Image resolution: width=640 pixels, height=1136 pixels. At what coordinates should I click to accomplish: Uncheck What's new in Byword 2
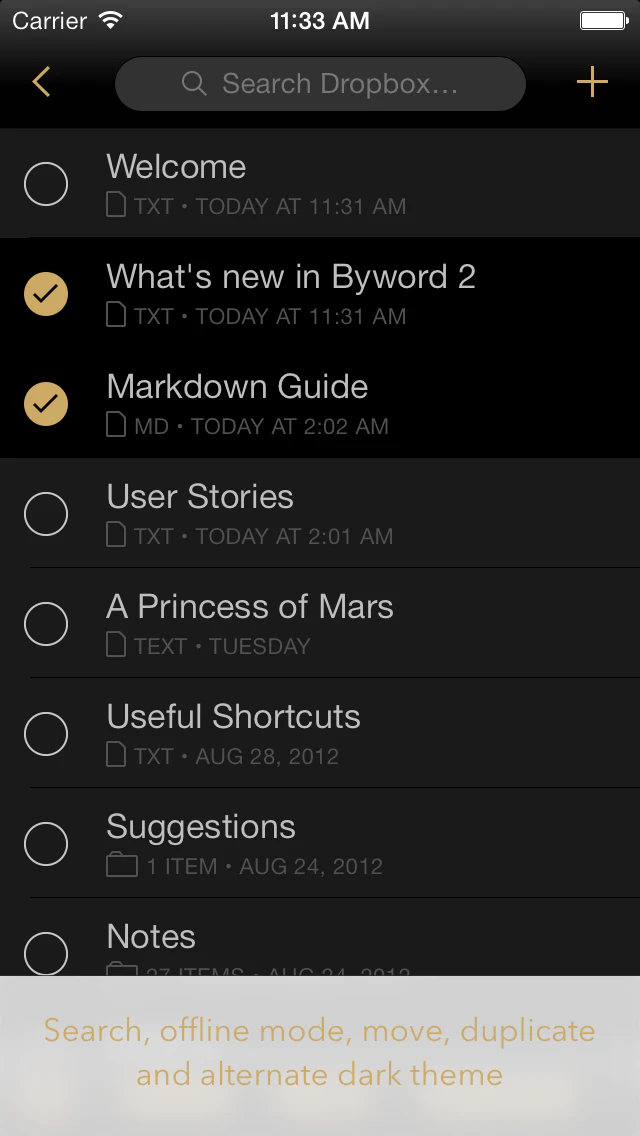coord(46,294)
